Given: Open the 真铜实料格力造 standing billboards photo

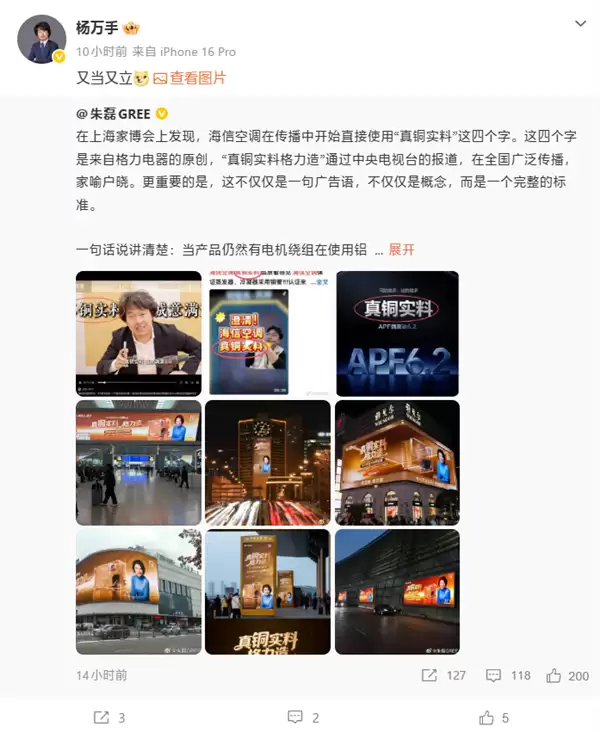Looking at the screenshot, I should click(267, 591).
